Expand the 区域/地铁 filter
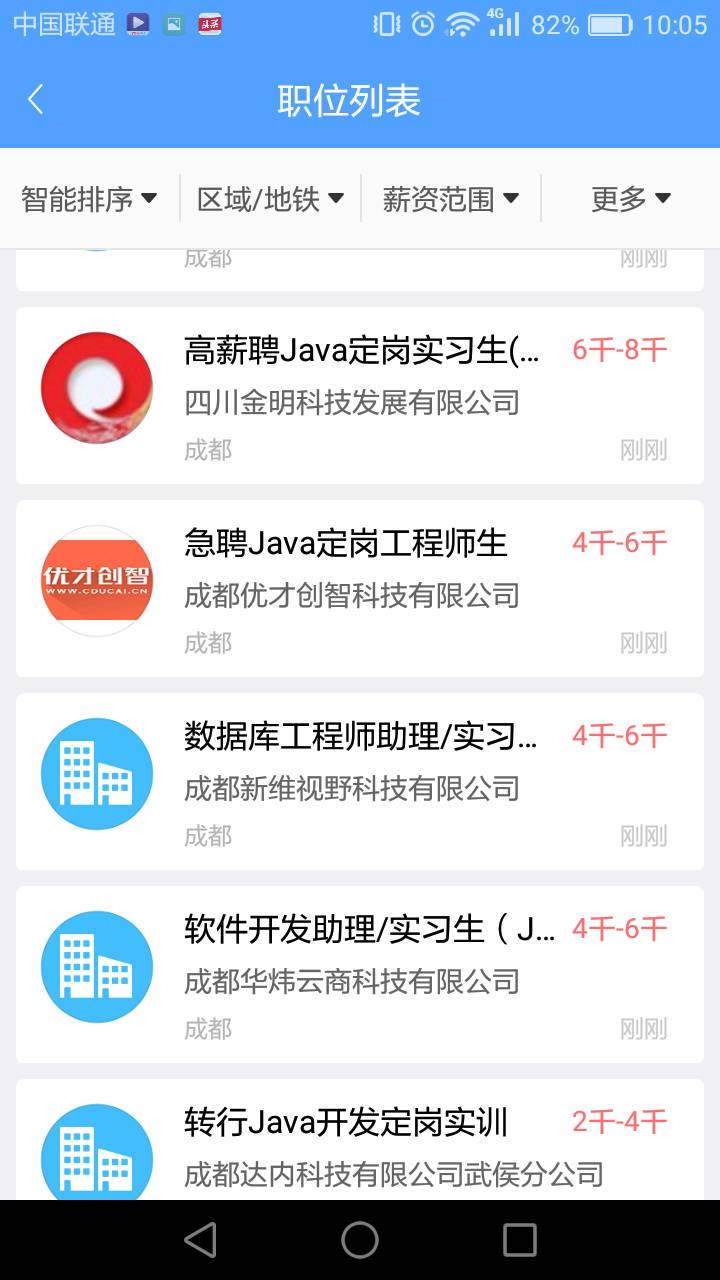Image resolution: width=720 pixels, height=1280 pixels. coord(270,199)
